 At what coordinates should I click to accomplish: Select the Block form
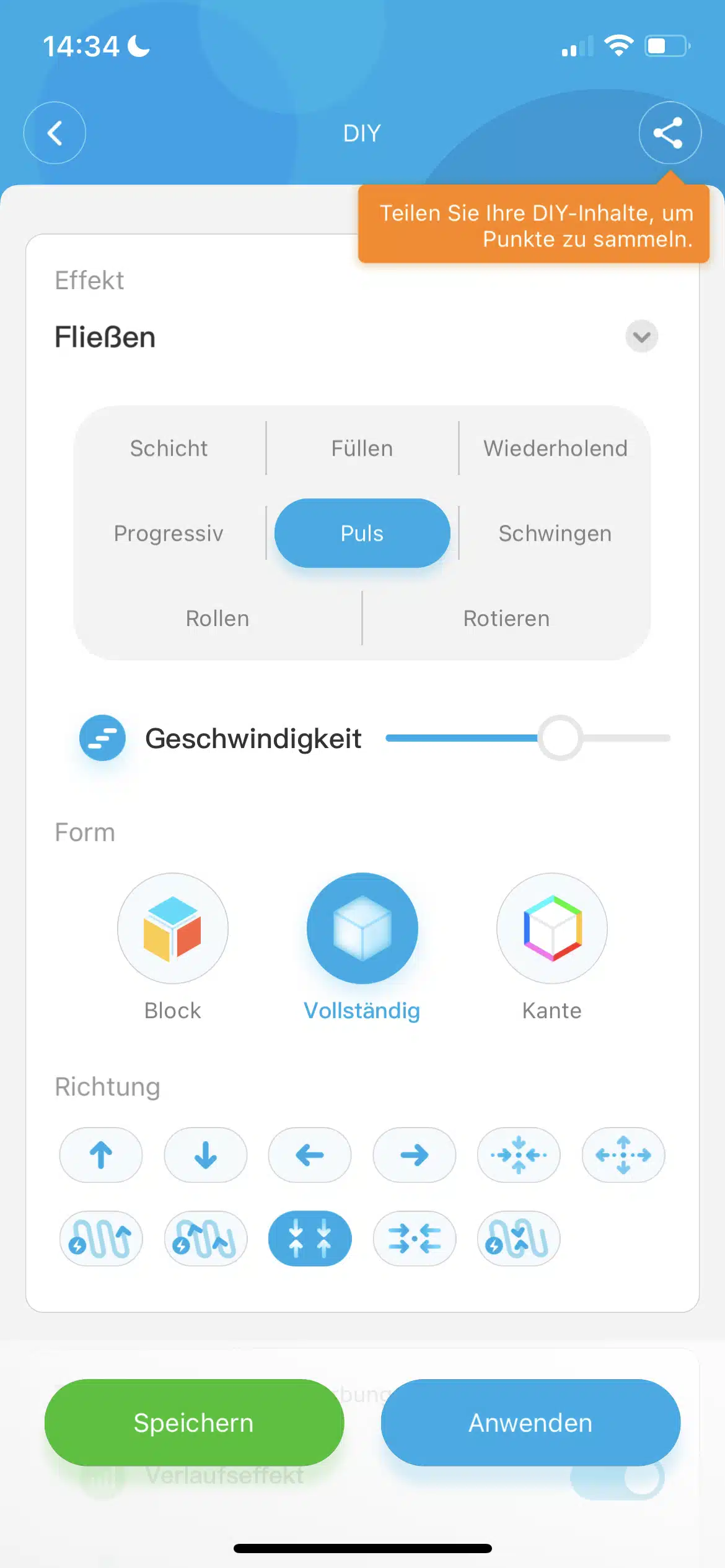click(x=173, y=928)
